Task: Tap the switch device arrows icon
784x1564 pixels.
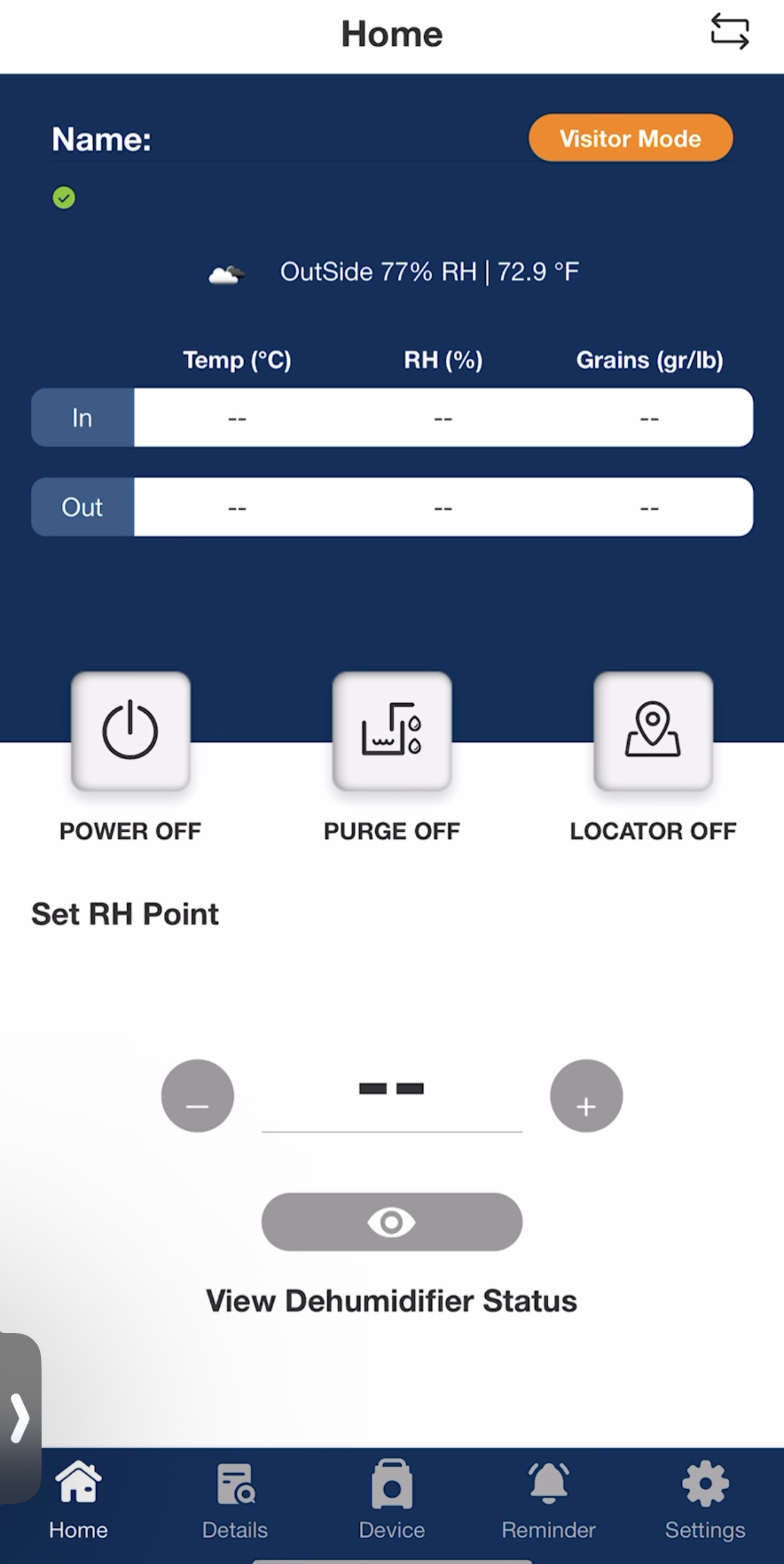Action: (729, 31)
